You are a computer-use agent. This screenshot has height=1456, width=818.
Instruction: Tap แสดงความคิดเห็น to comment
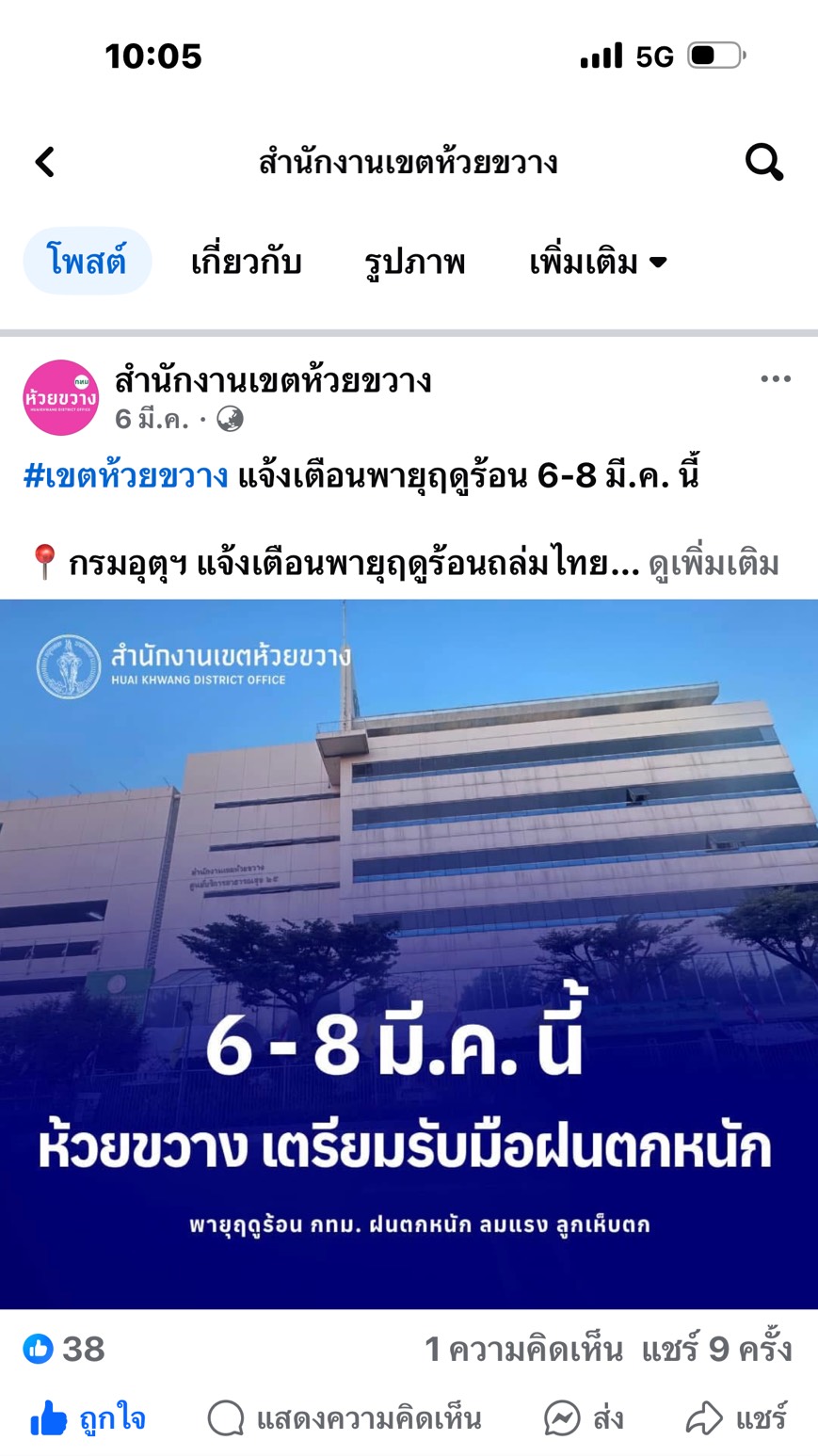point(345,1417)
